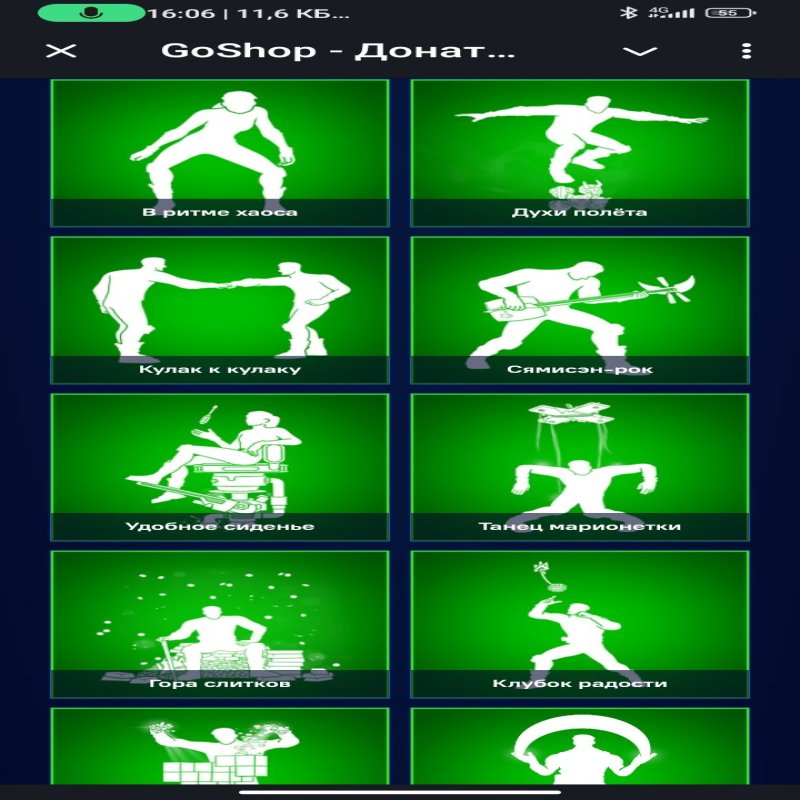The width and height of the screenshot is (800, 800).
Task: Choose the «Сямисэн-рок» emote
Action: (x=580, y=309)
